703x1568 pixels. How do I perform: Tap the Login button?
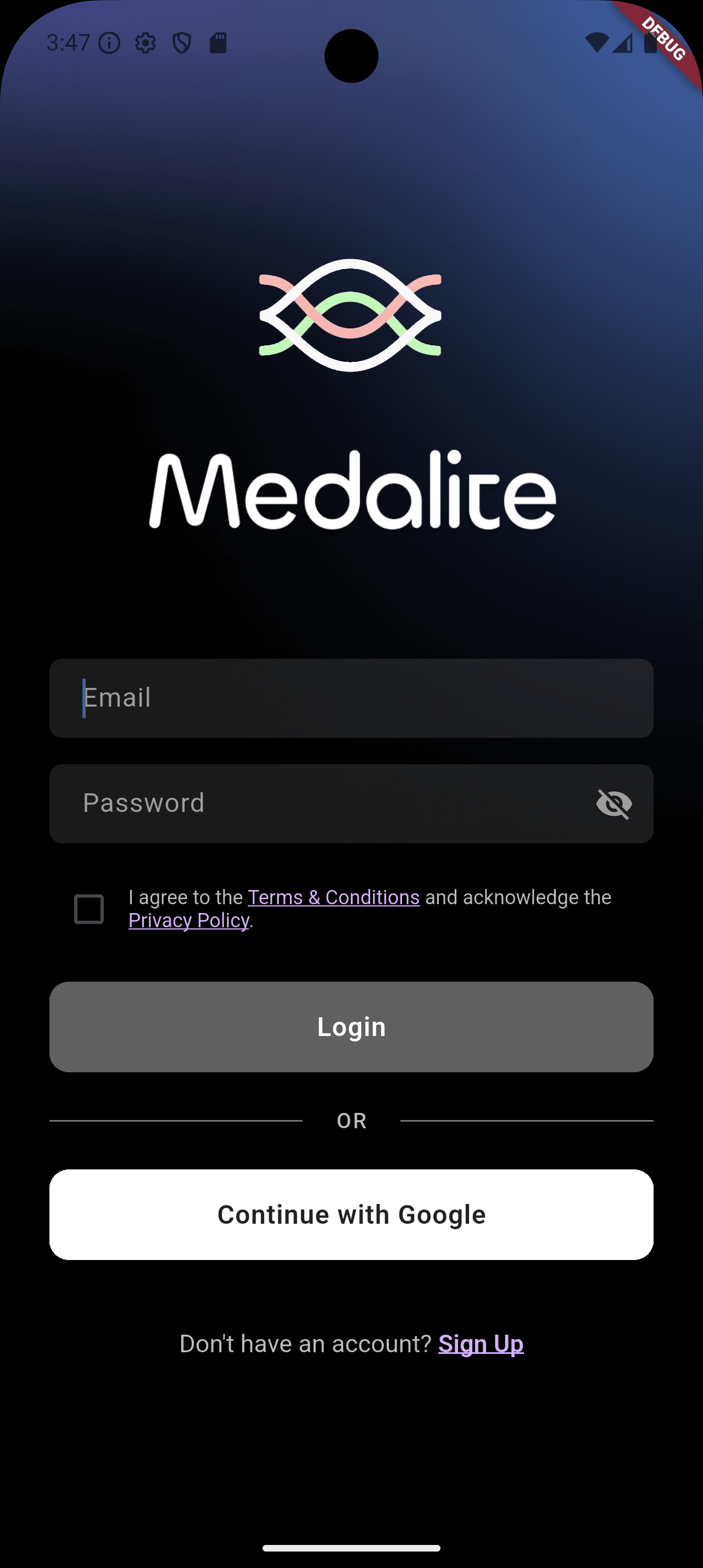351,1027
